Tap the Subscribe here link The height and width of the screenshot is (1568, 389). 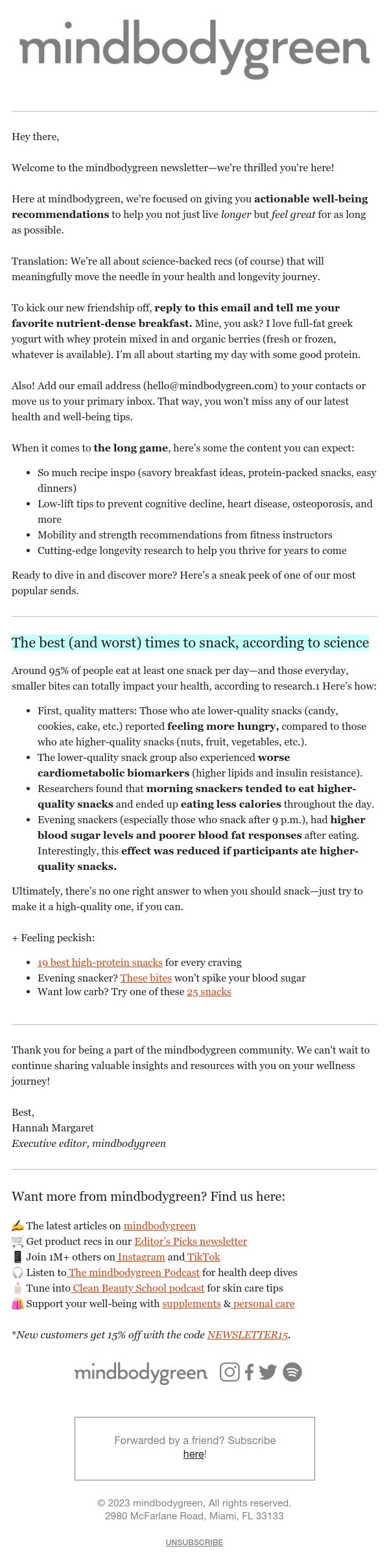pos(193,1454)
